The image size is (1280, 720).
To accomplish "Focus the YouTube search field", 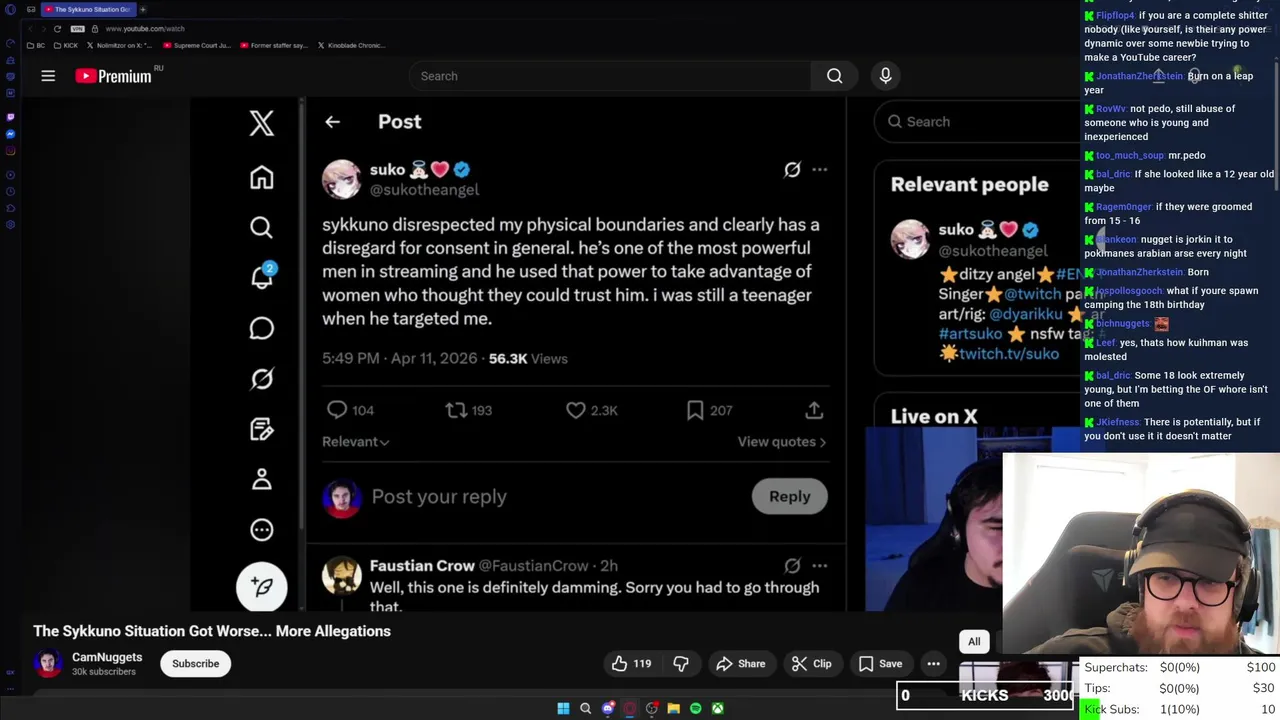I will tap(610, 76).
